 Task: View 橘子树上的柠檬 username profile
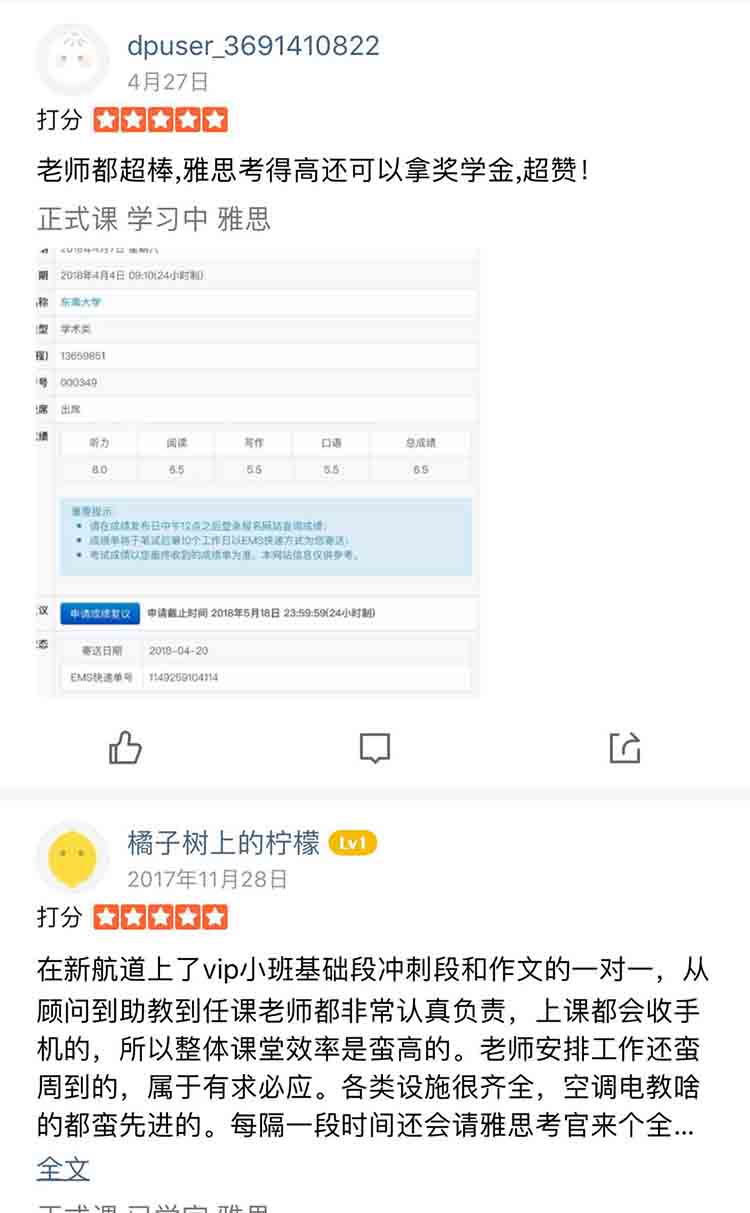click(x=223, y=843)
